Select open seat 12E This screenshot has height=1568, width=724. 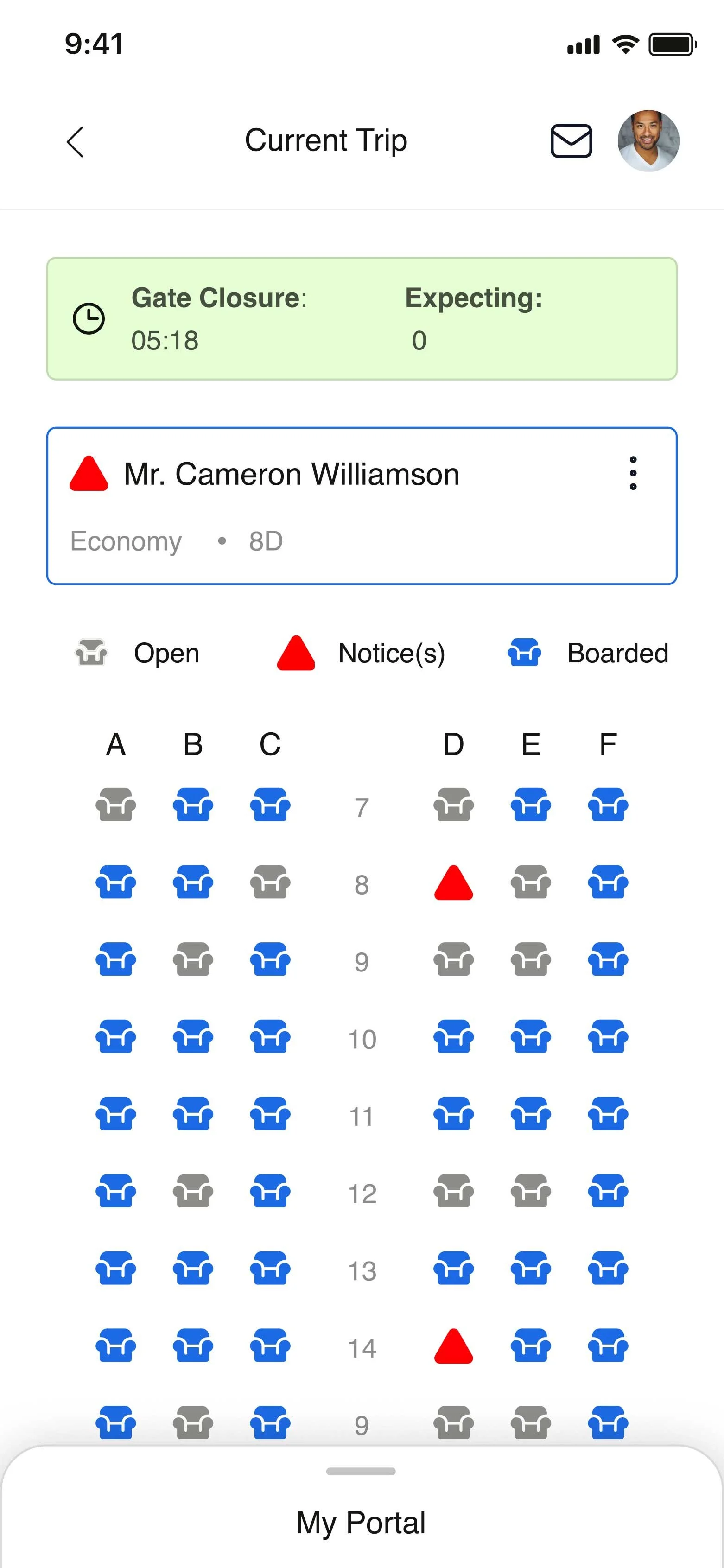(x=530, y=1191)
